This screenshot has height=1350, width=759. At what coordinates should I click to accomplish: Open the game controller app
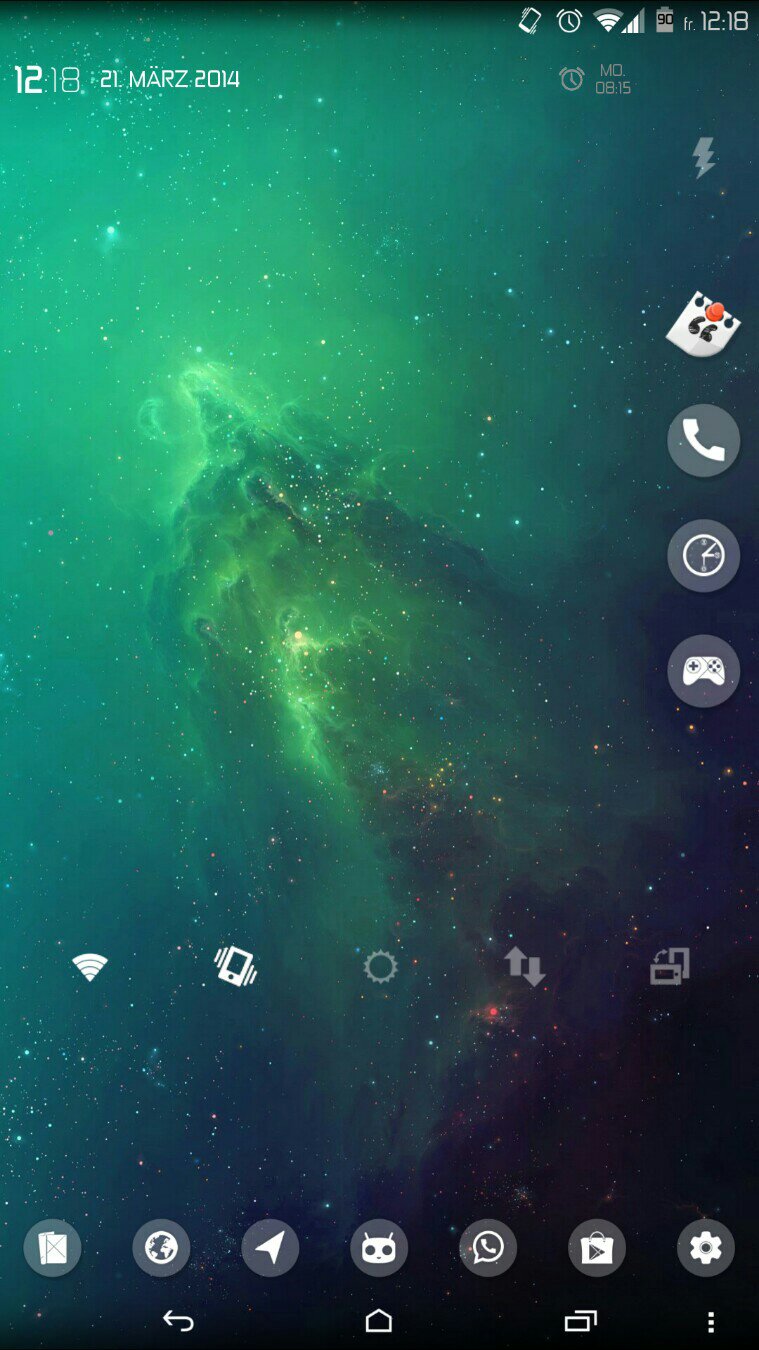point(703,671)
